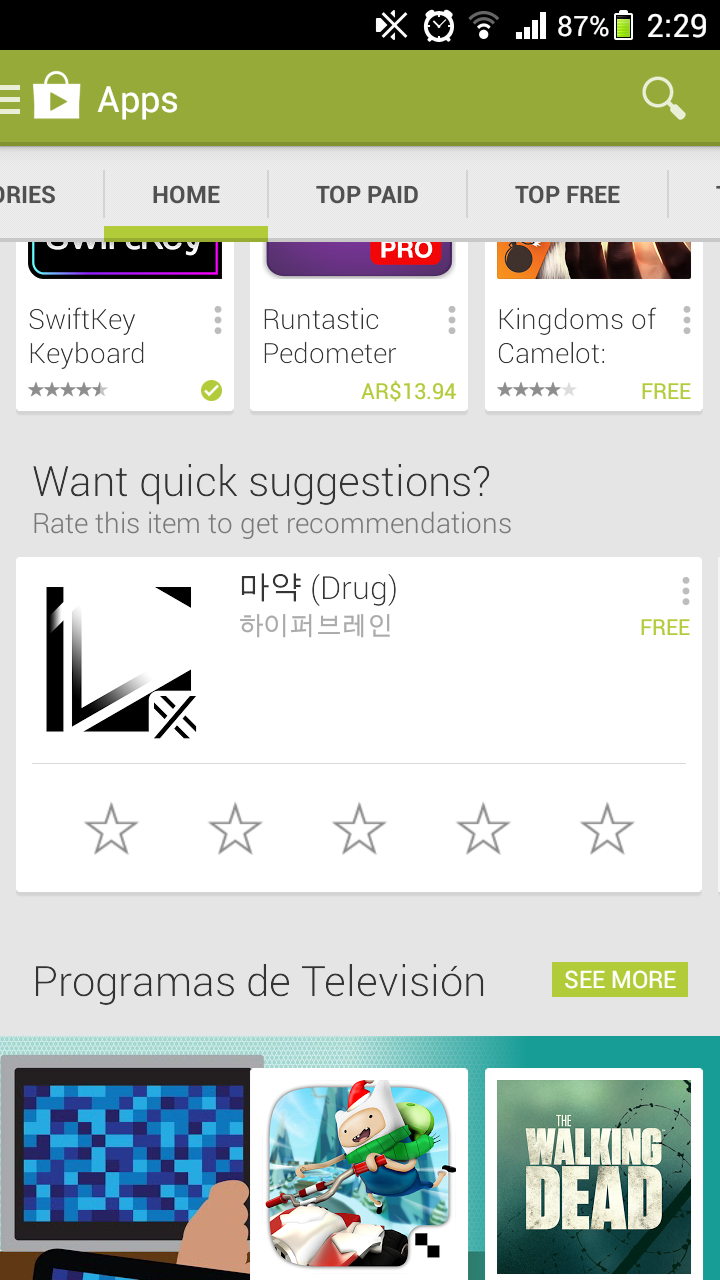Open the HOME tab
720x1280 pixels.
click(x=186, y=194)
